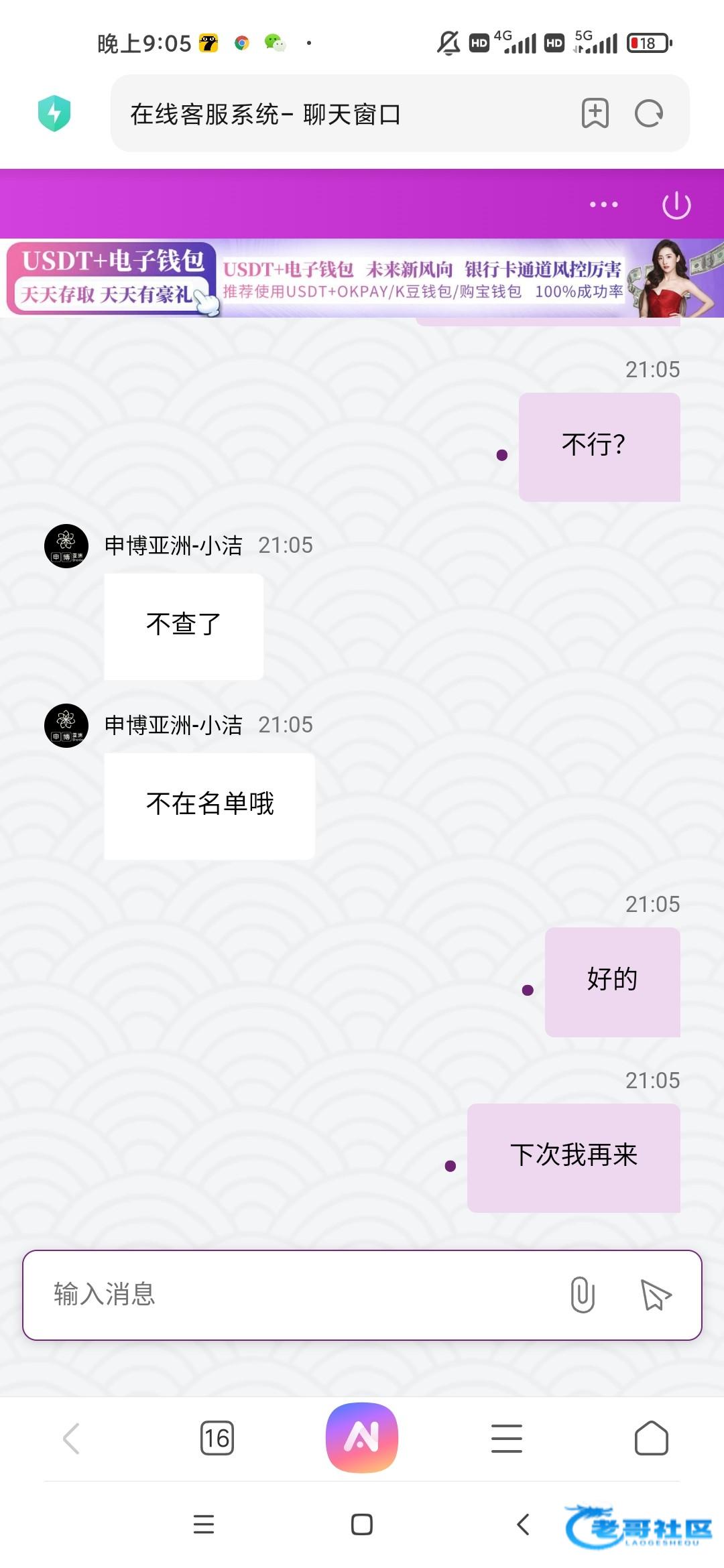Attach a file with the paperclip icon
The width and height of the screenshot is (724, 1568).
pyautogui.click(x=582, y=1294)
